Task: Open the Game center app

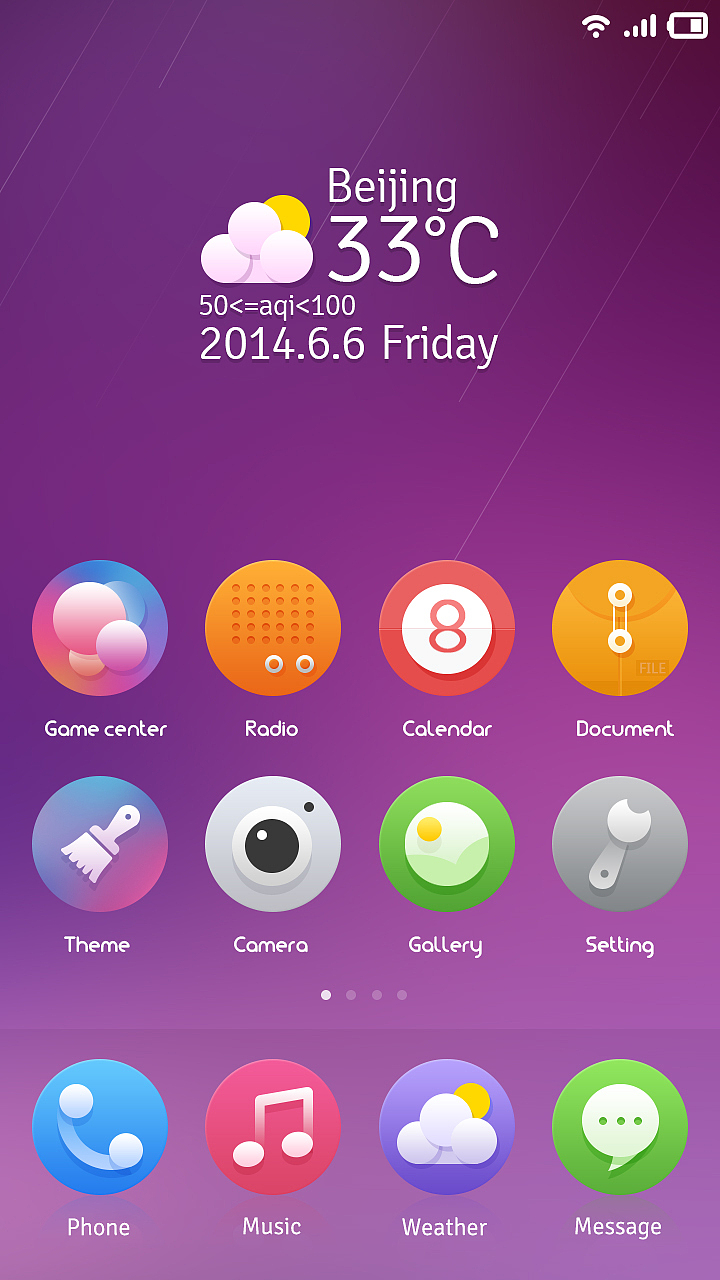Action: click(x=100, y=628)
